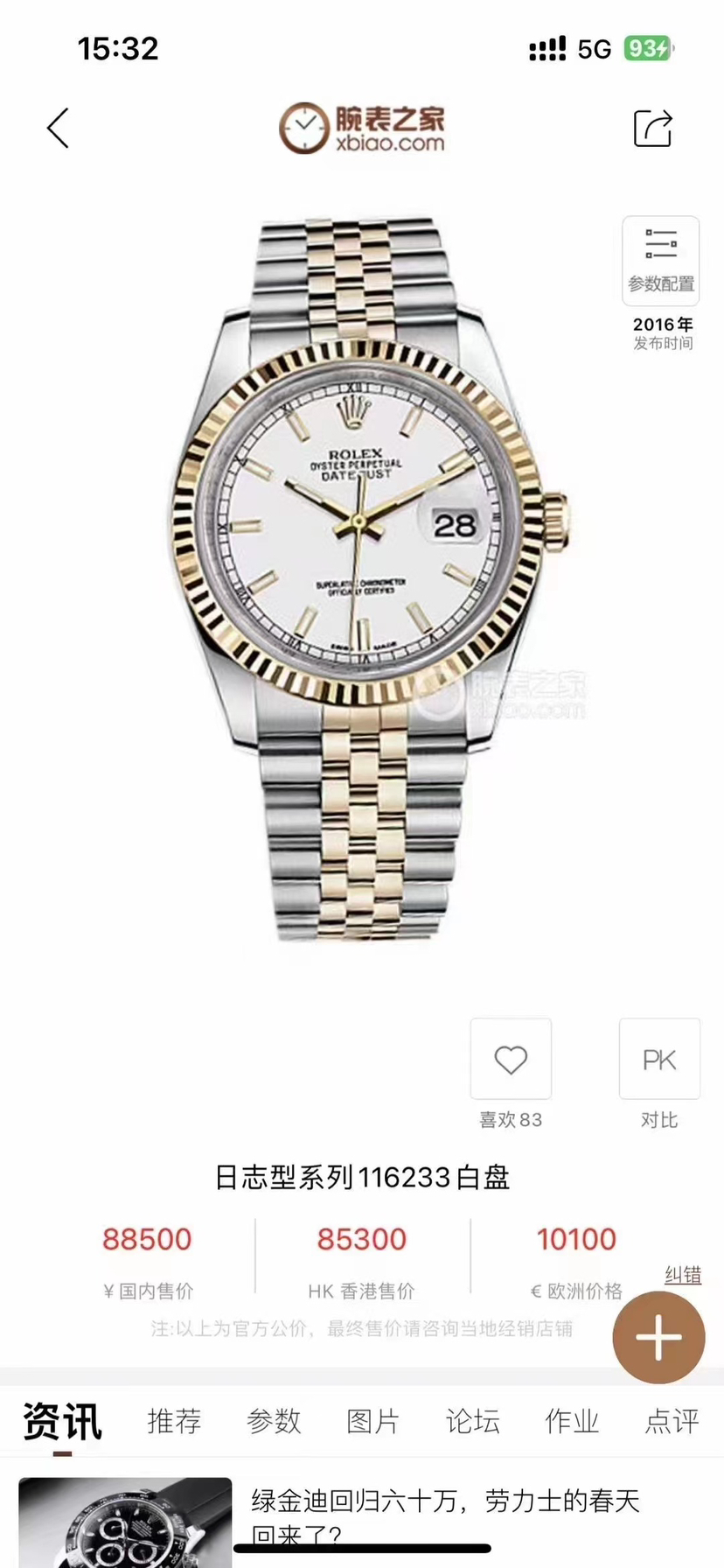Switch to the 参数 tab
Image resolution: width=724 pixels, height=1568 pixels.
coord(274,1421)
